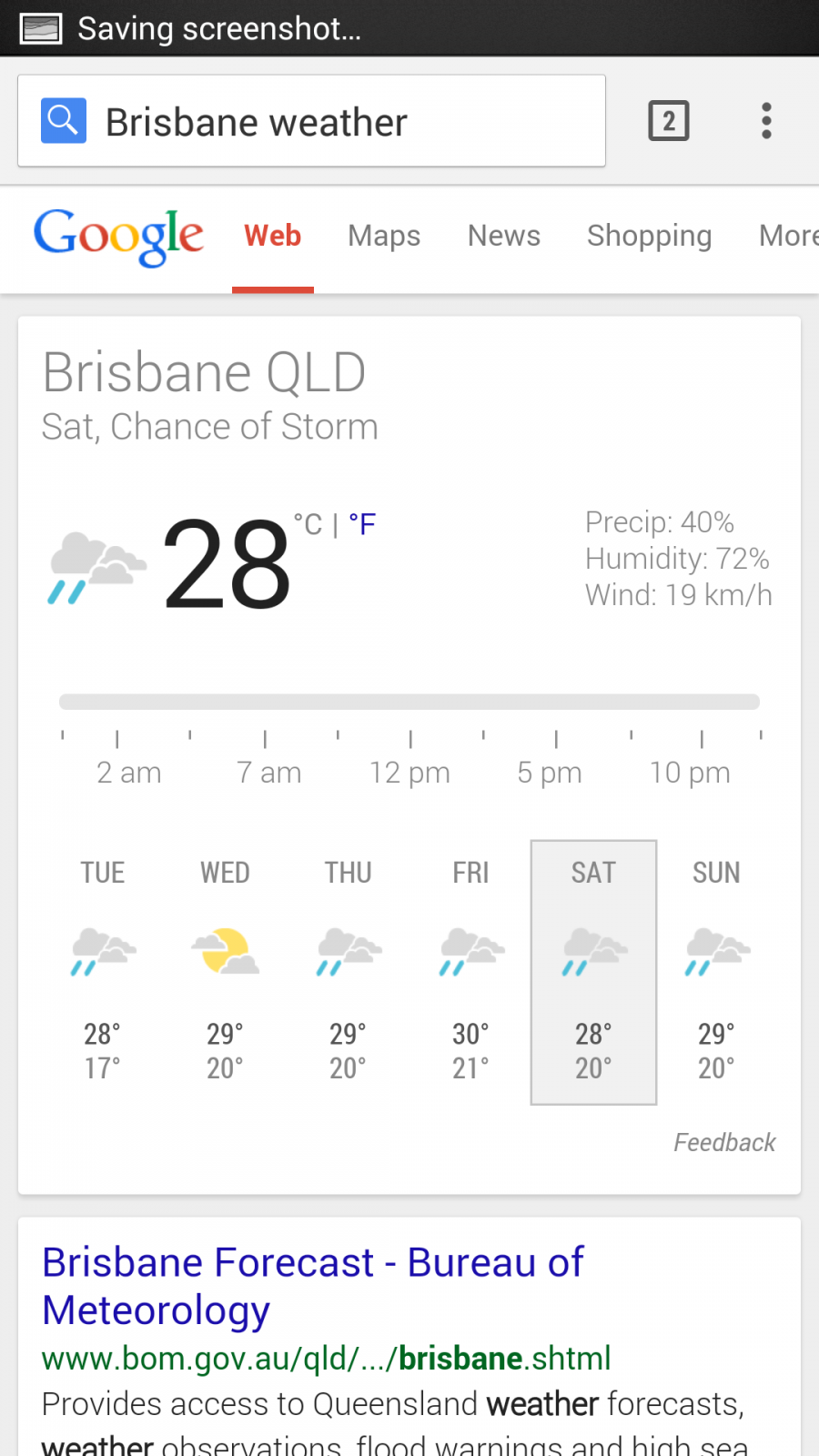View Thursday's forecast
The width and height of the screenshot is (819, 1456).
pyautogui.click(x=348, y=970)
